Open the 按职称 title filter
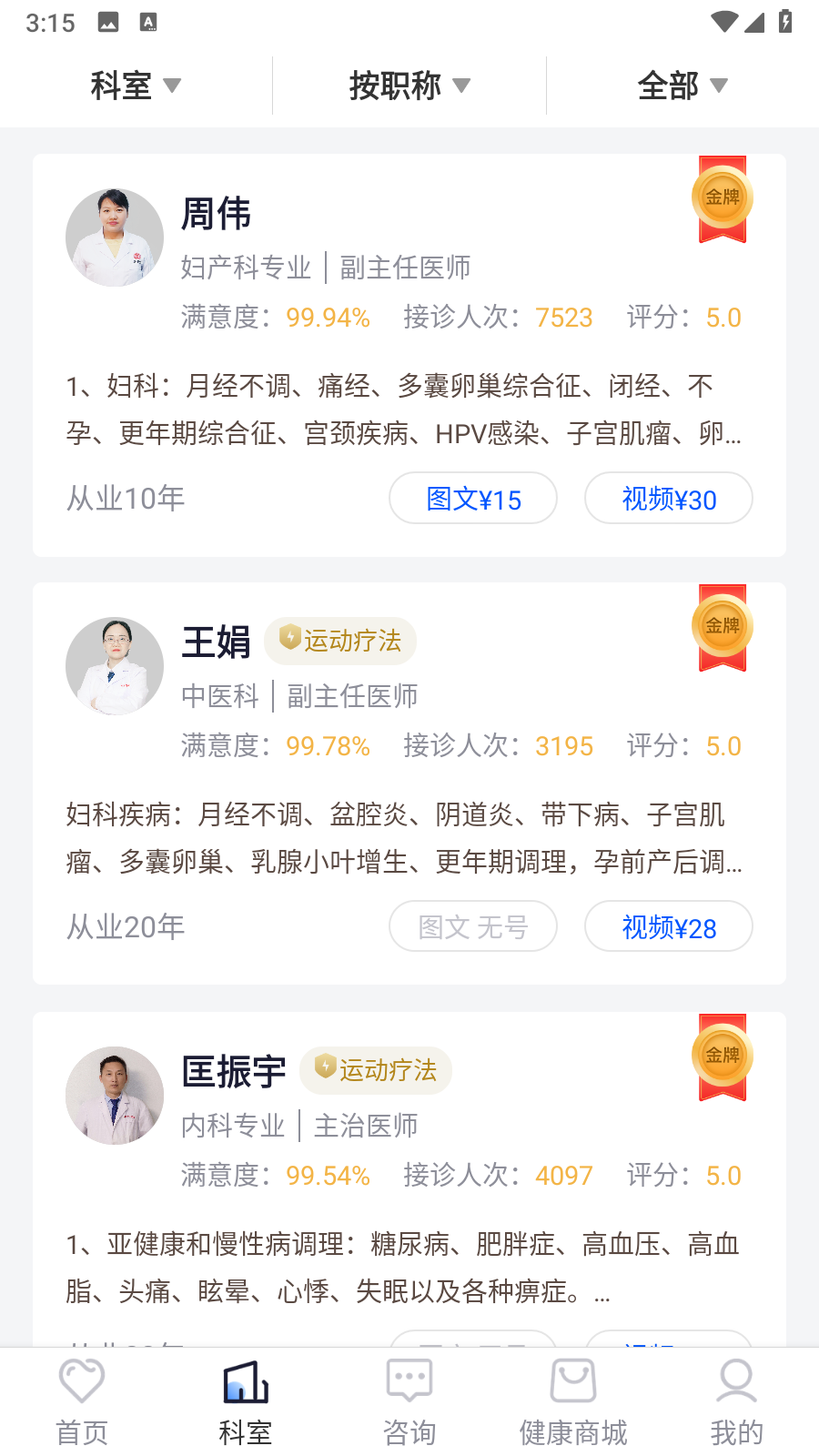 coord(409,86)
